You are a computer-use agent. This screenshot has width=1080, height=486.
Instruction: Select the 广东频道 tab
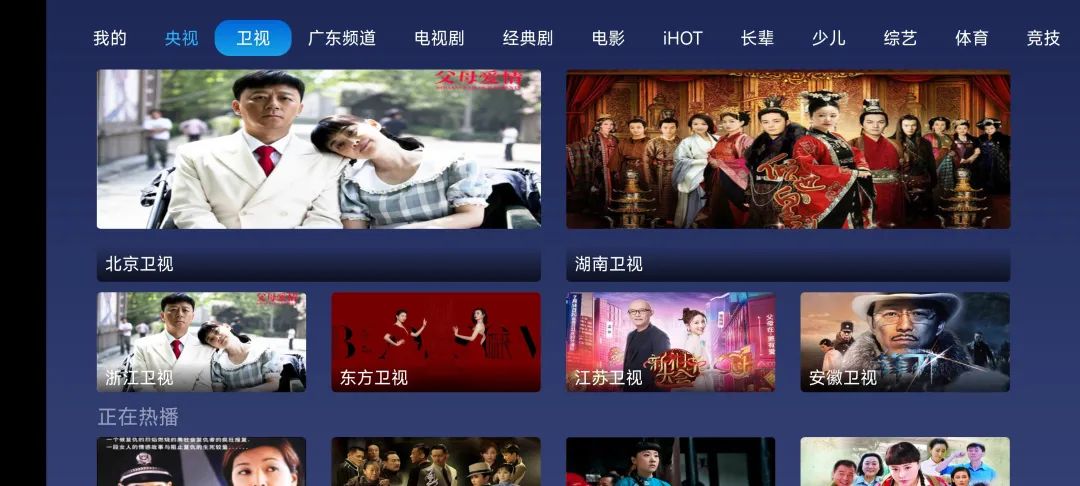[342, 38]
